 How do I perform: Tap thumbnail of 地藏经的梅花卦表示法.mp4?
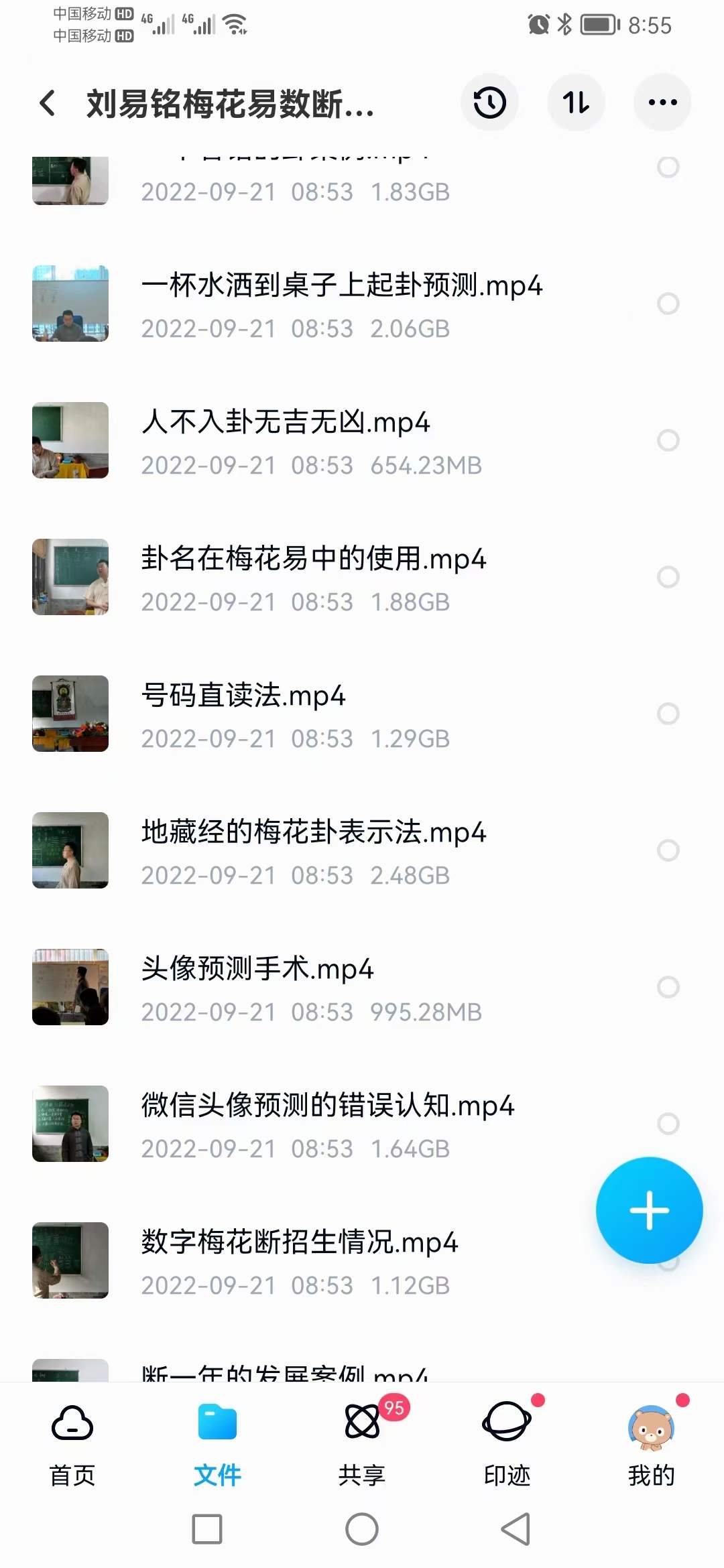[70, 850]
